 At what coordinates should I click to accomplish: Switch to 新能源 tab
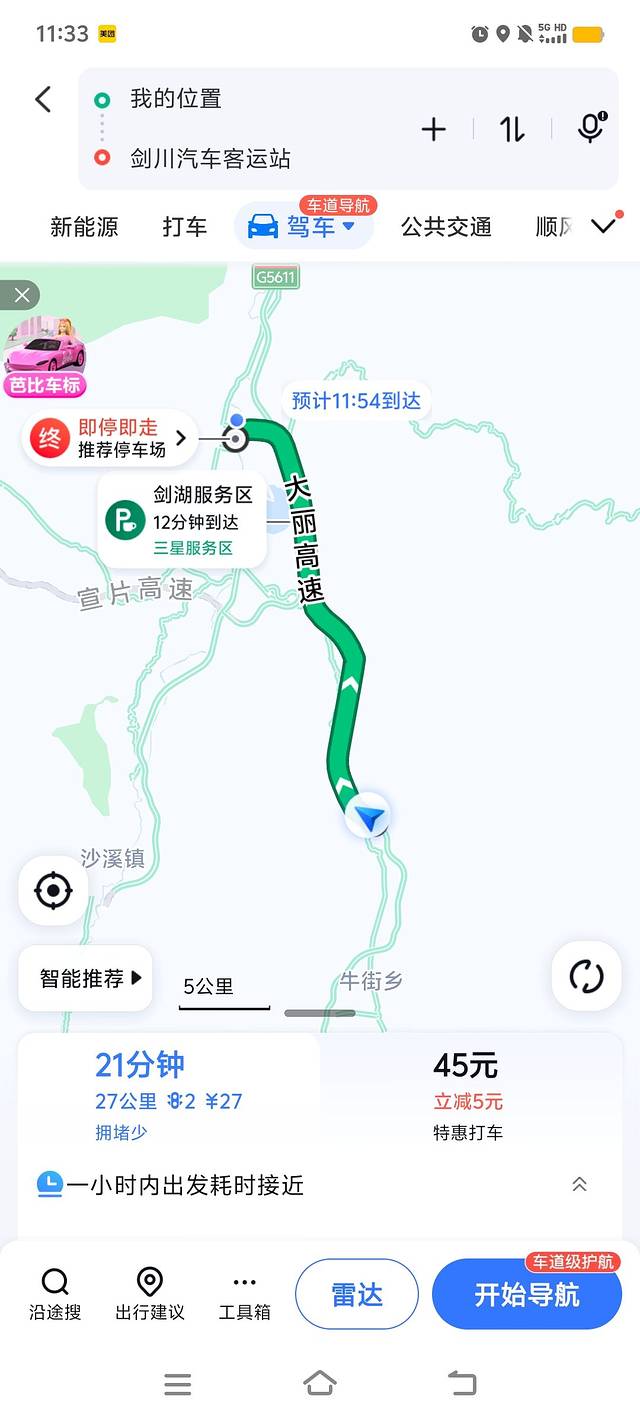pyautogui.click(x=84, y=227)
